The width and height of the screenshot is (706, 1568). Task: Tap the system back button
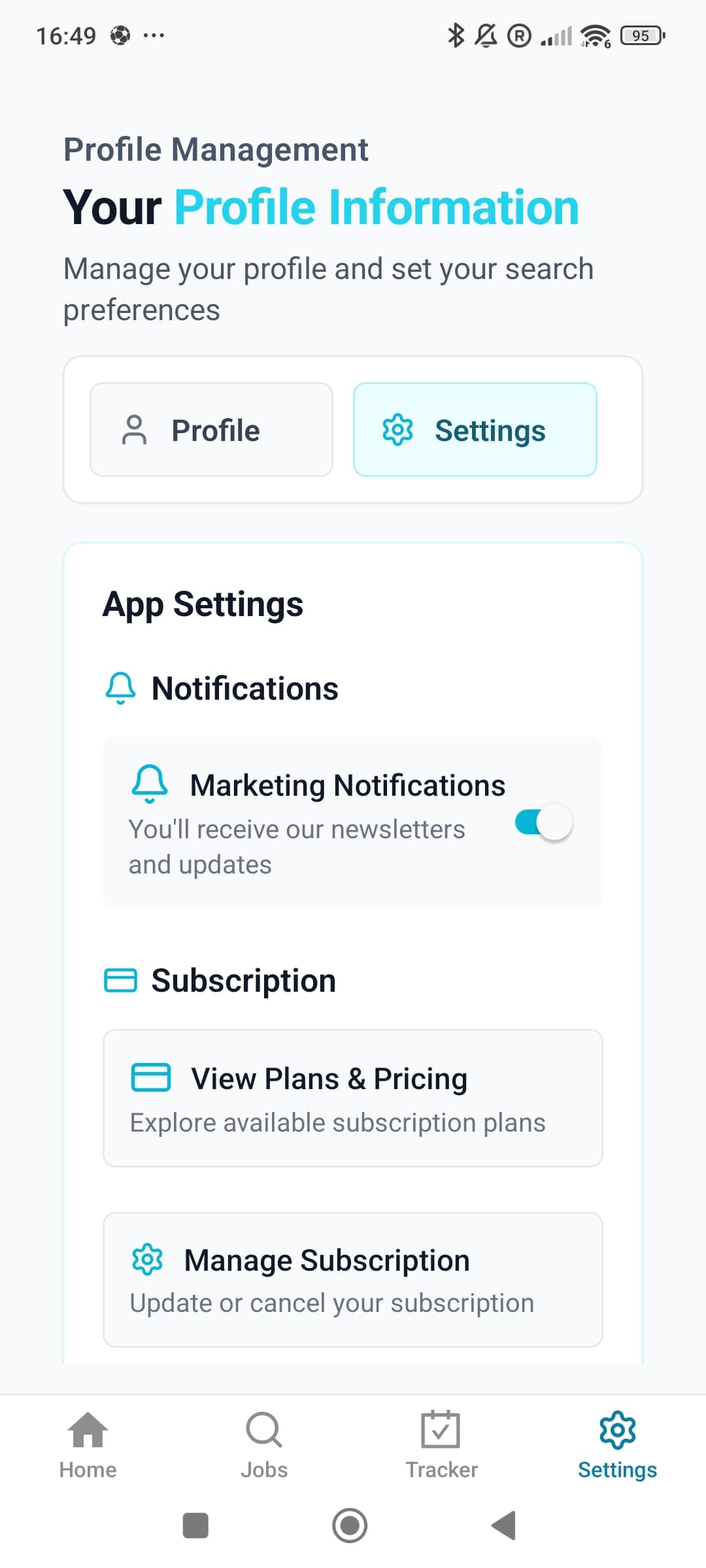point(504,1526)
